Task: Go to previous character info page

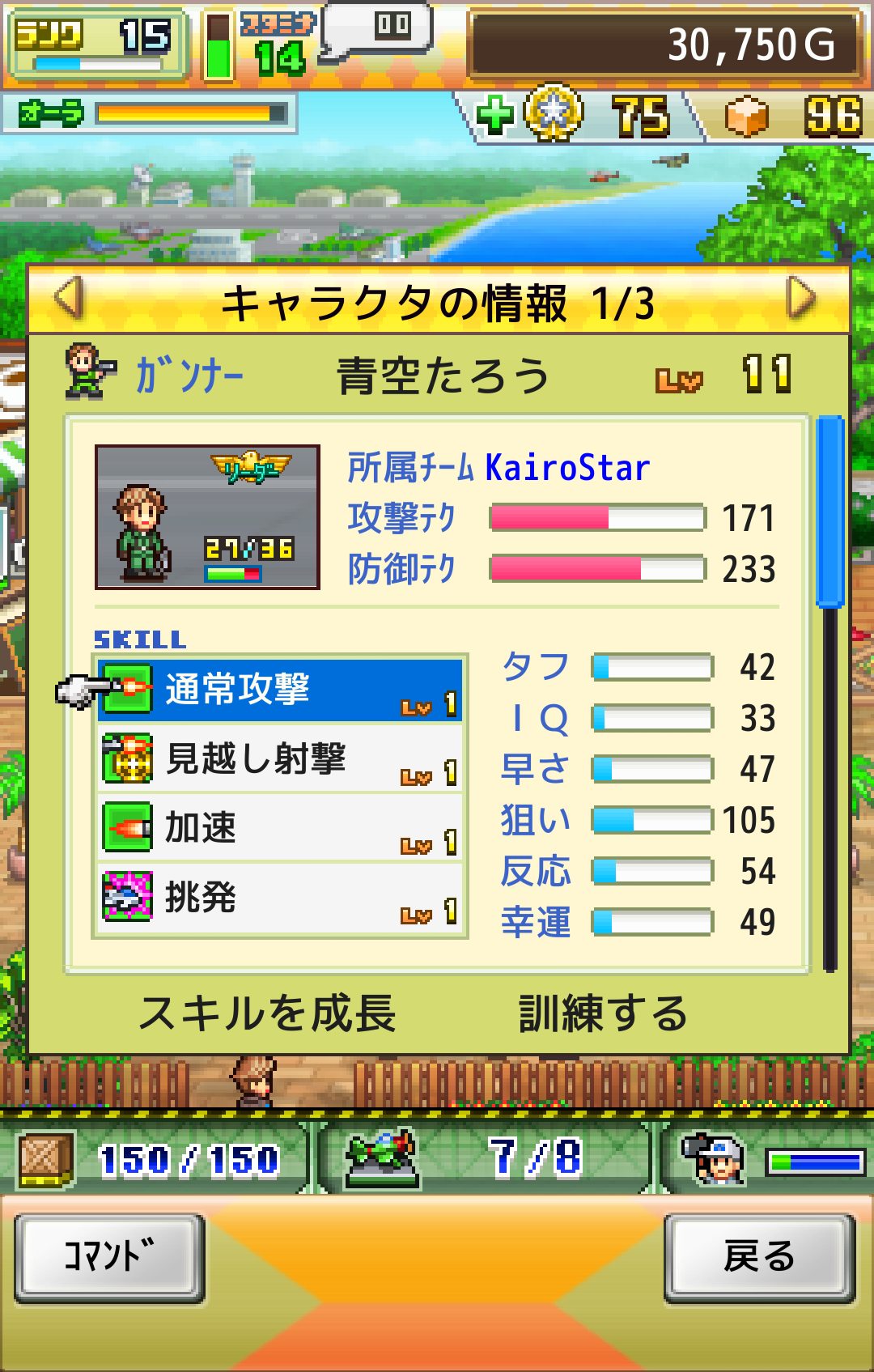Action: [x=70, y=298]
